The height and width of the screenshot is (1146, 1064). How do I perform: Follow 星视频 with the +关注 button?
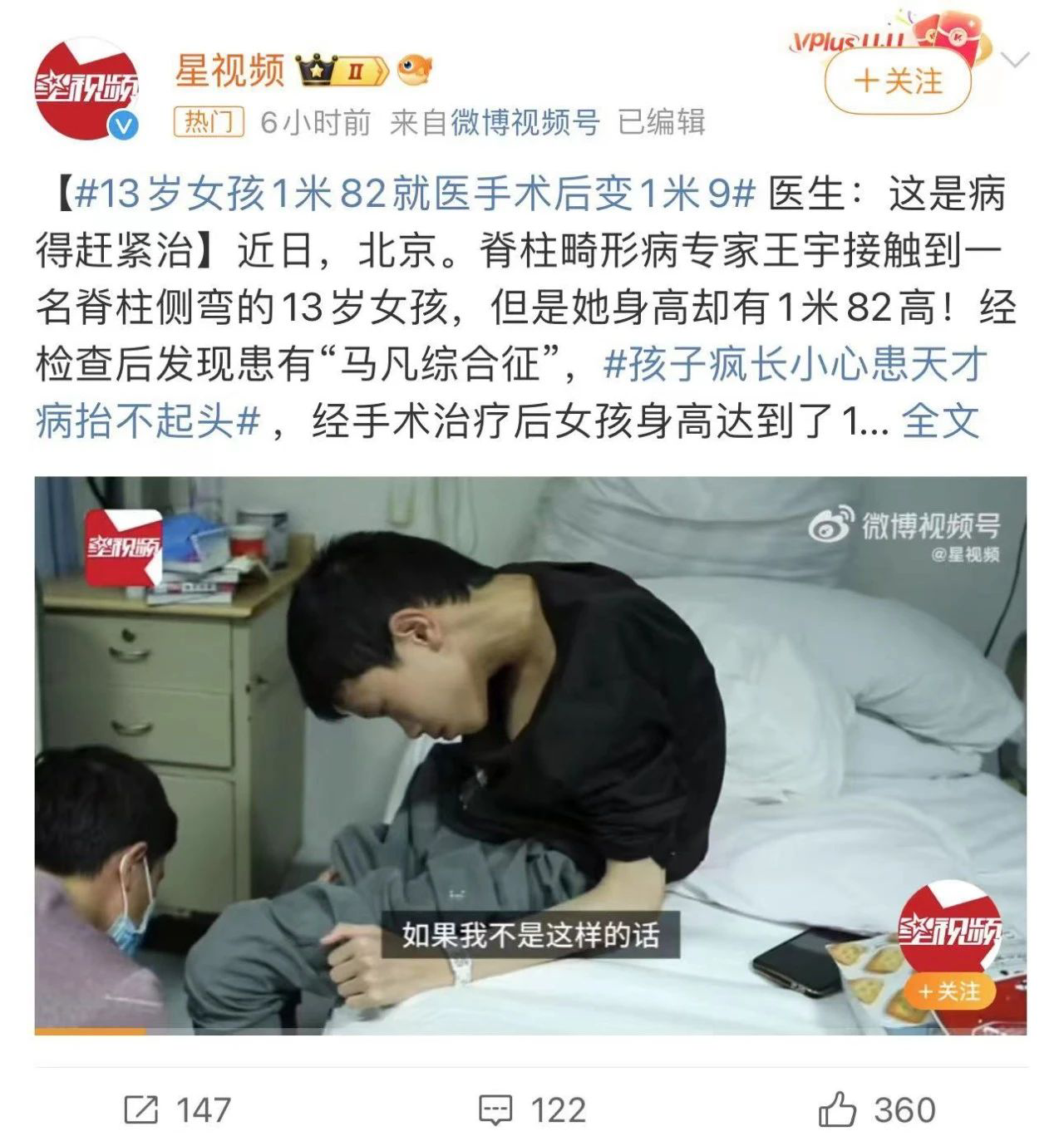898,81
